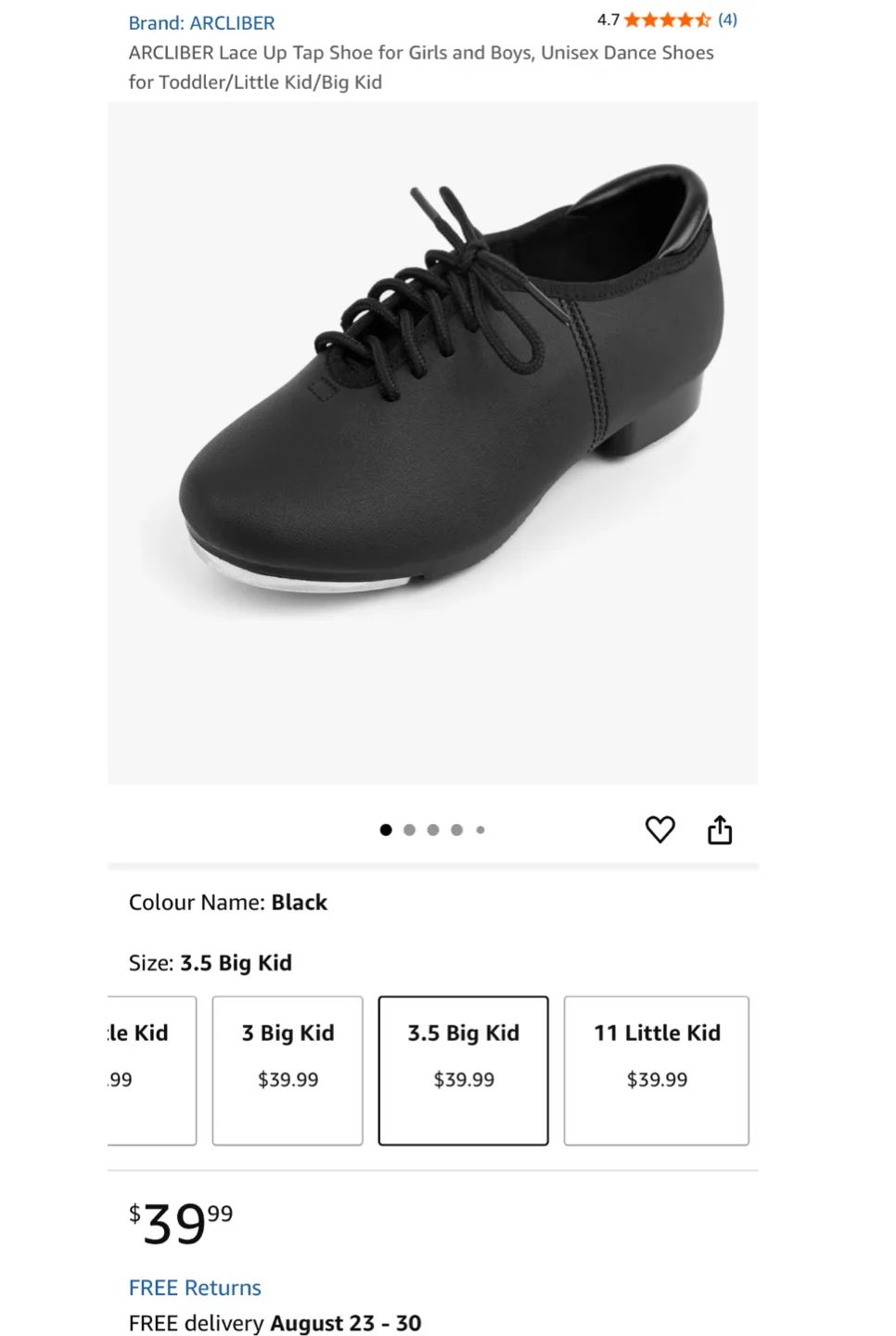Jump to the second carousel image dot
Image resolution: width=896 pixels, height=1336 pixels.
point(409,829)
